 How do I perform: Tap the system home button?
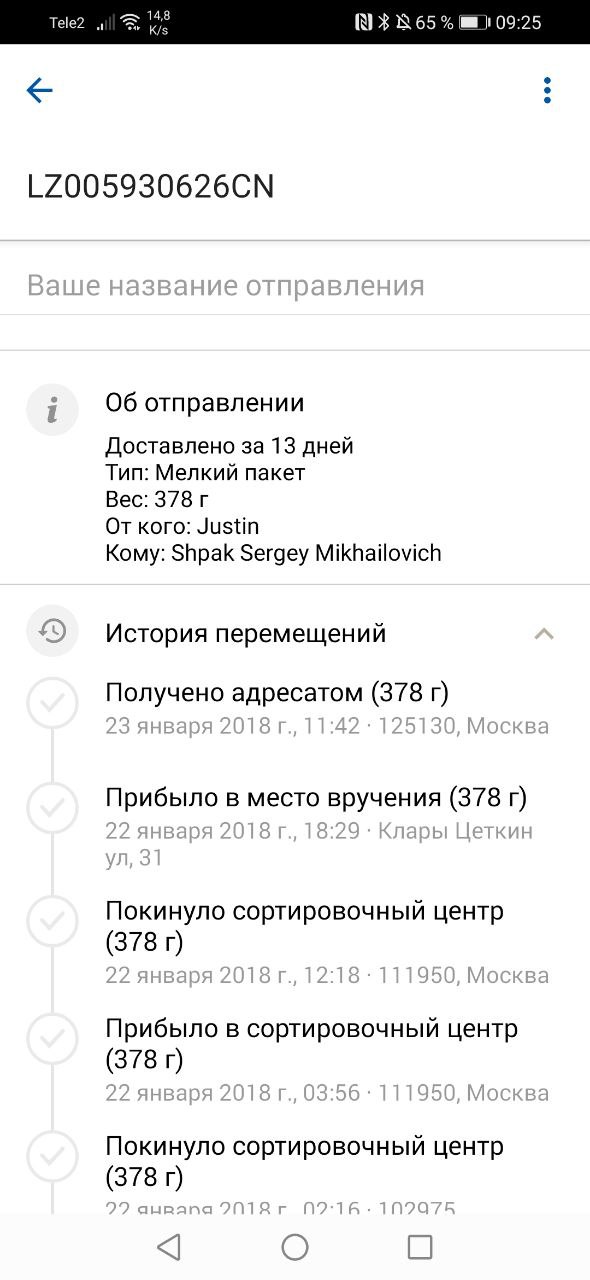click(295, 1246)
